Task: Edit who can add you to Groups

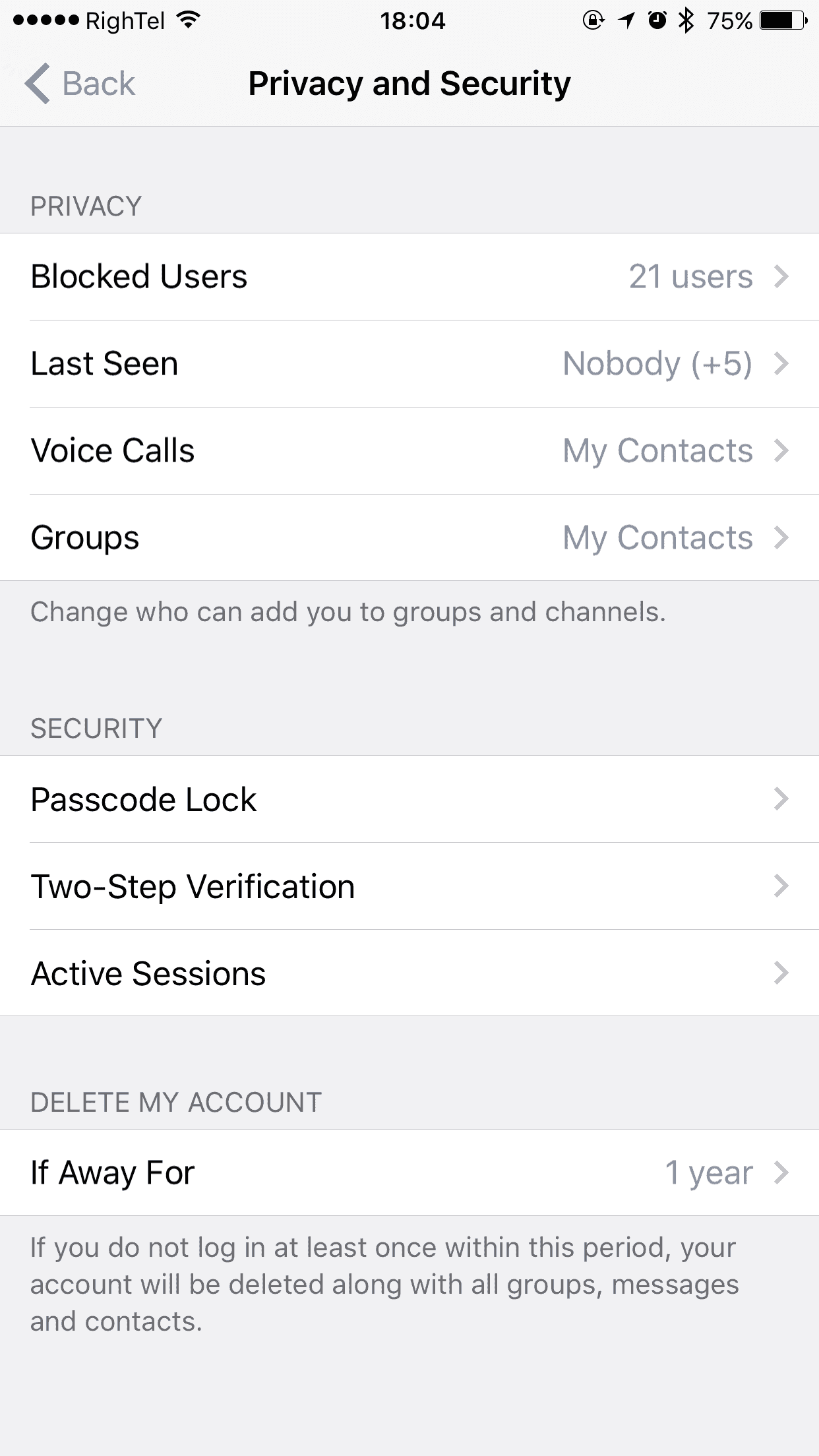Action: (x=409, y=537)
